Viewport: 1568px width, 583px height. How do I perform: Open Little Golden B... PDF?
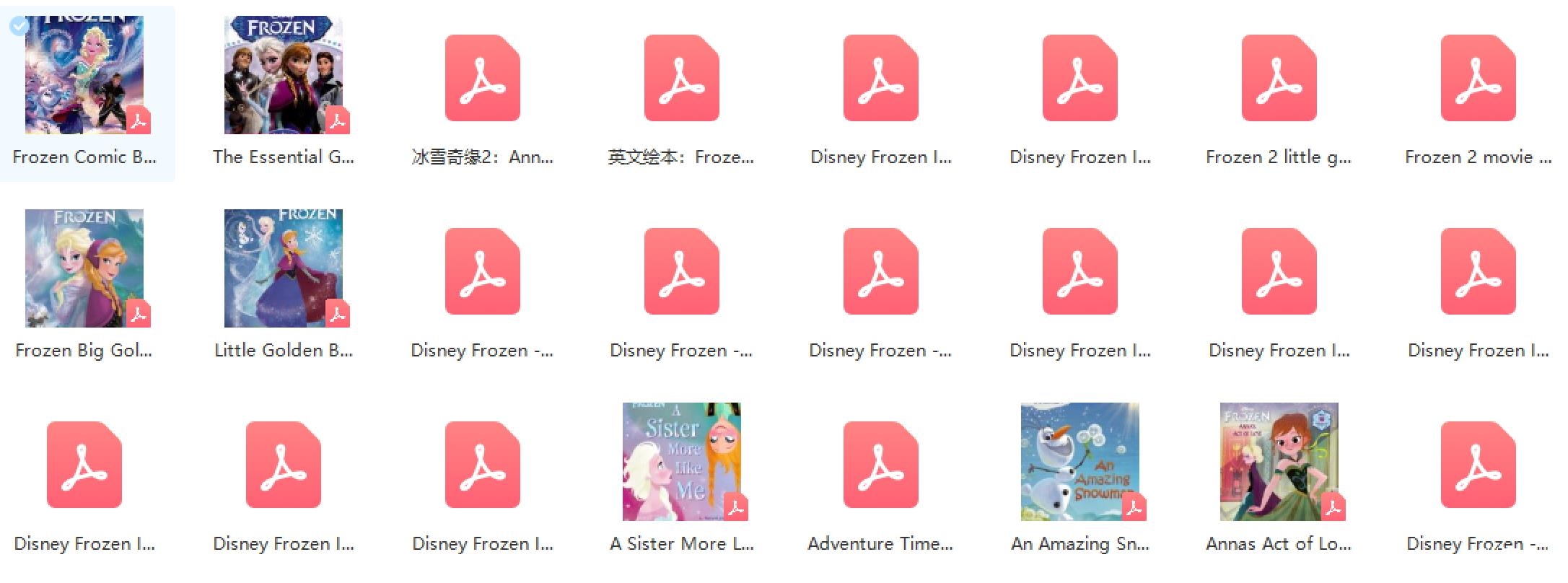pos(284,268)
